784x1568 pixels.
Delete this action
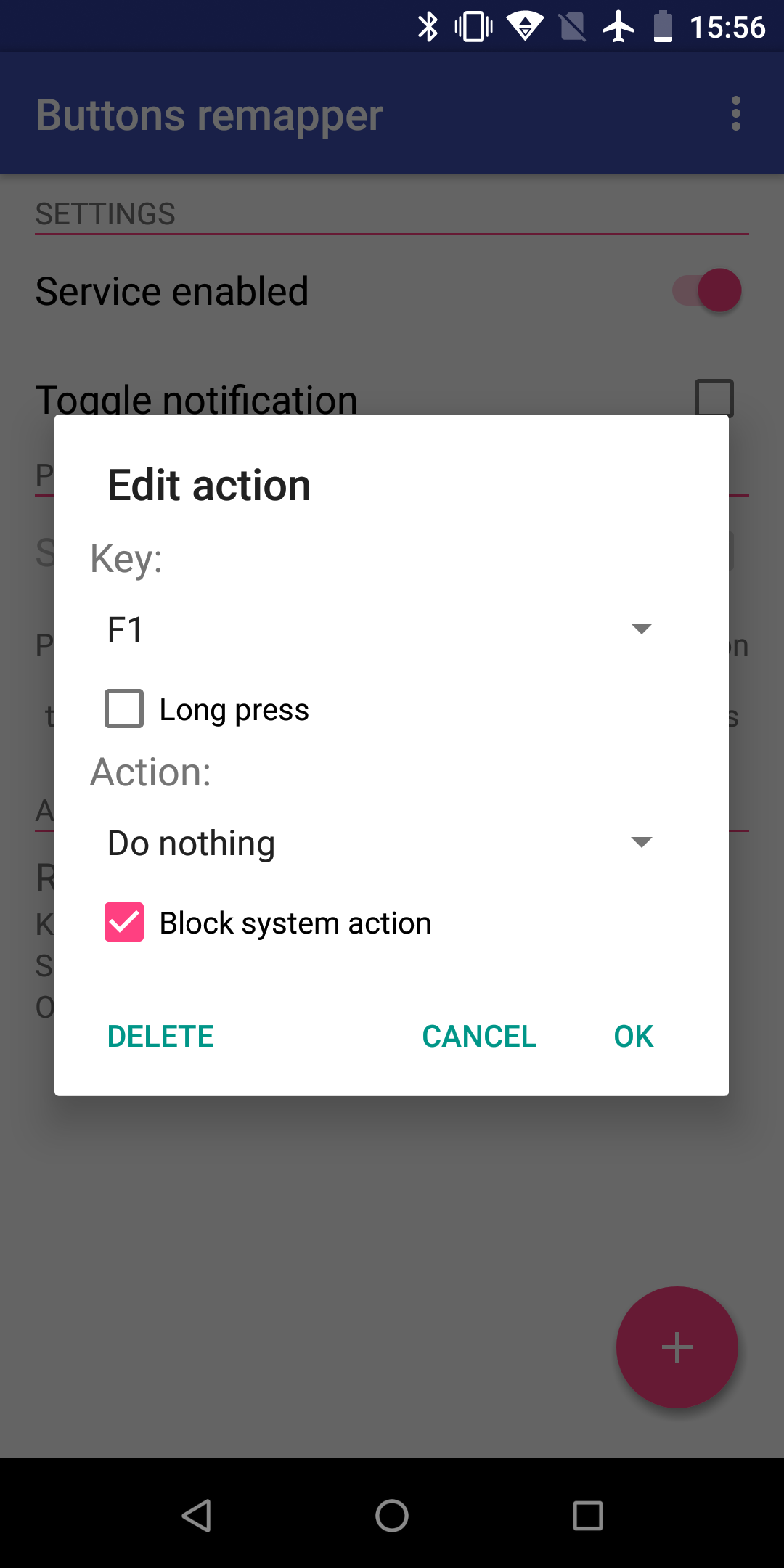click(x=160, y=1036)
